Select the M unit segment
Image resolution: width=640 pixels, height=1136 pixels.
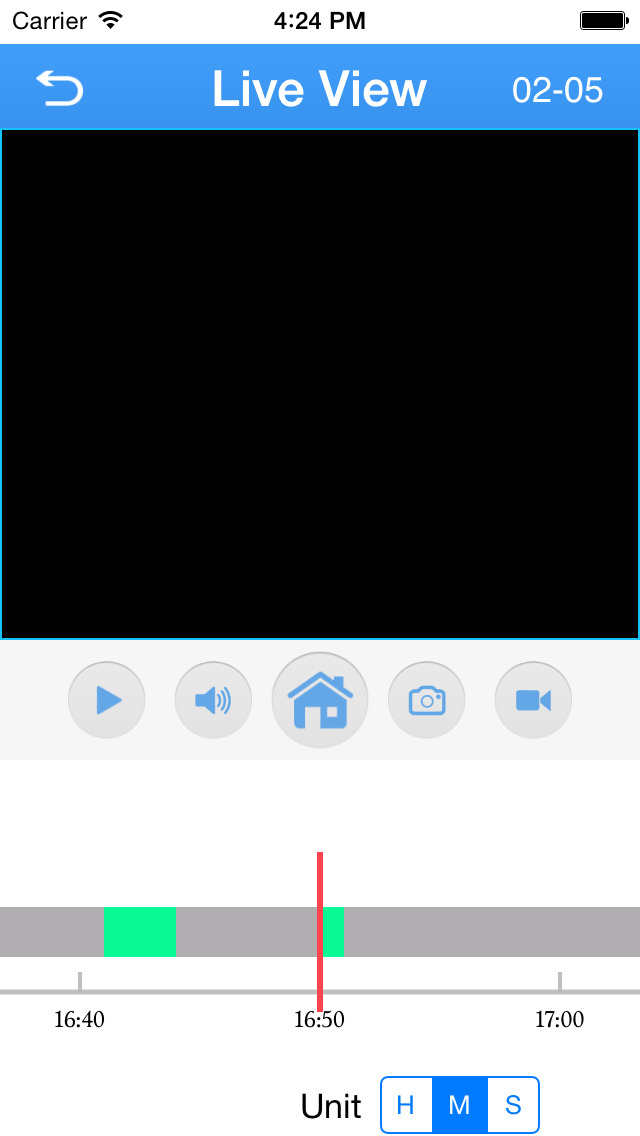[x=460, y=1105]
